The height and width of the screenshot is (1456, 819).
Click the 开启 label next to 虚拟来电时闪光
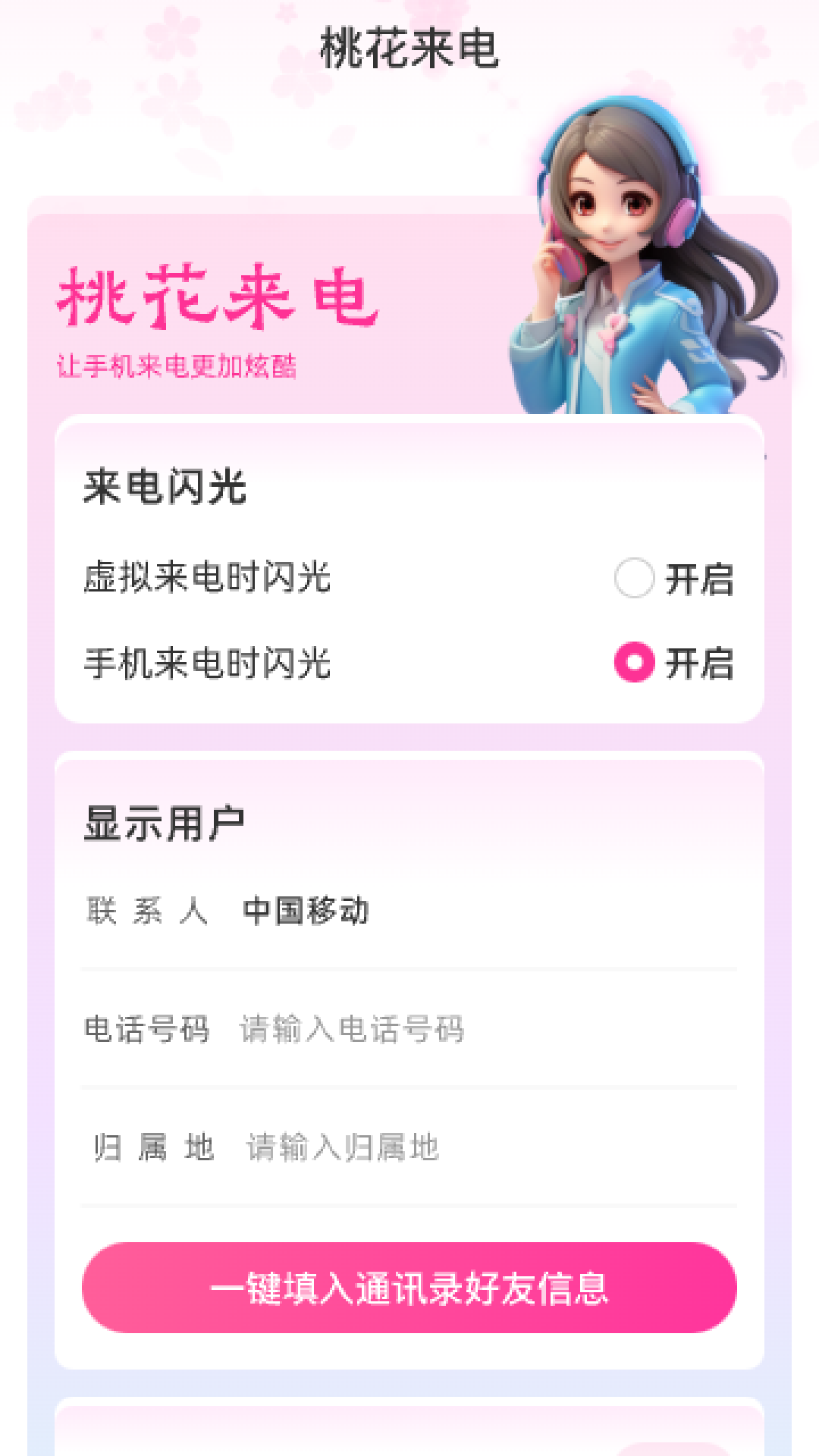(699, 580)
